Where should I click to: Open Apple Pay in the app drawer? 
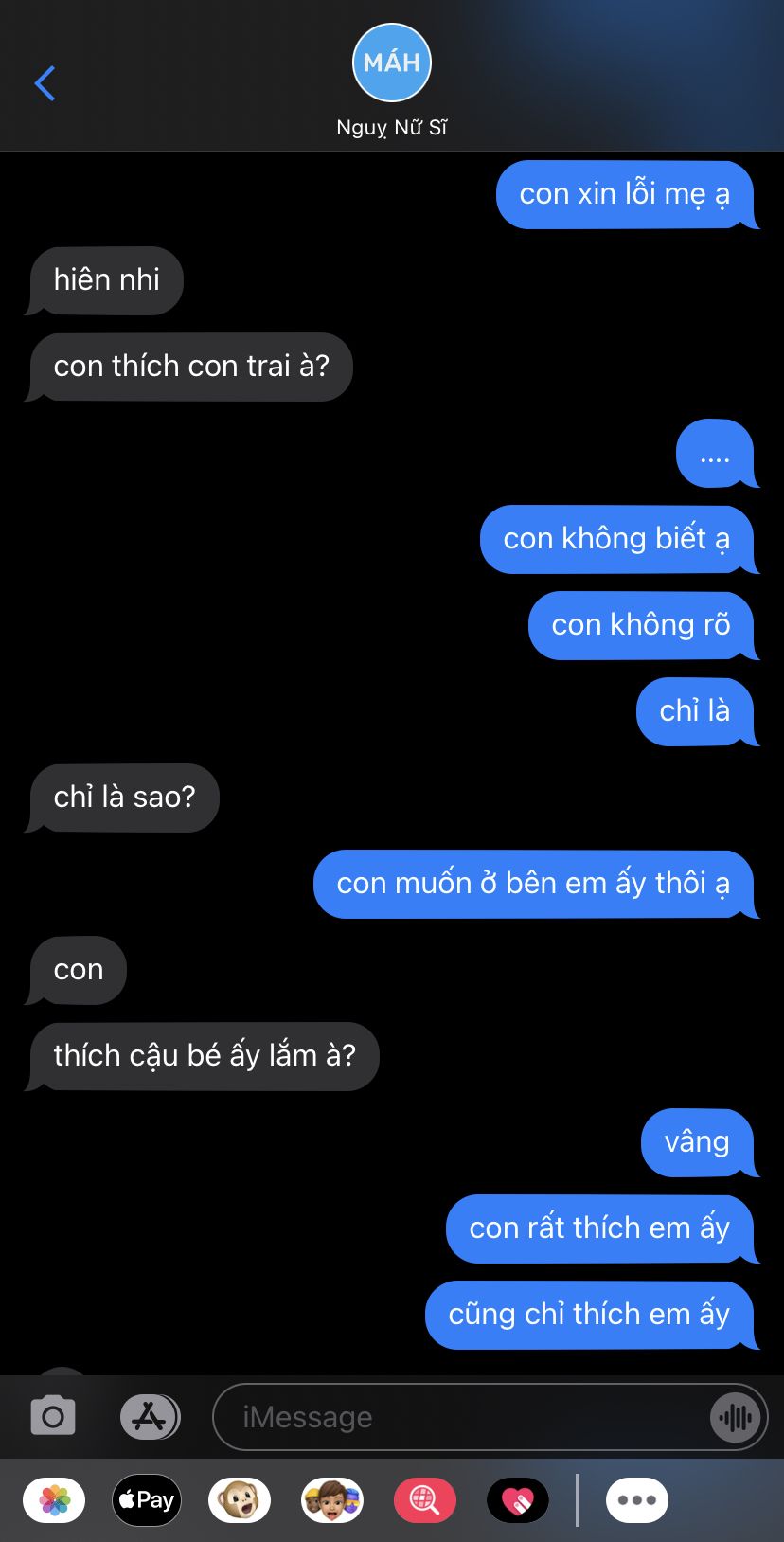coord(147,1500)
